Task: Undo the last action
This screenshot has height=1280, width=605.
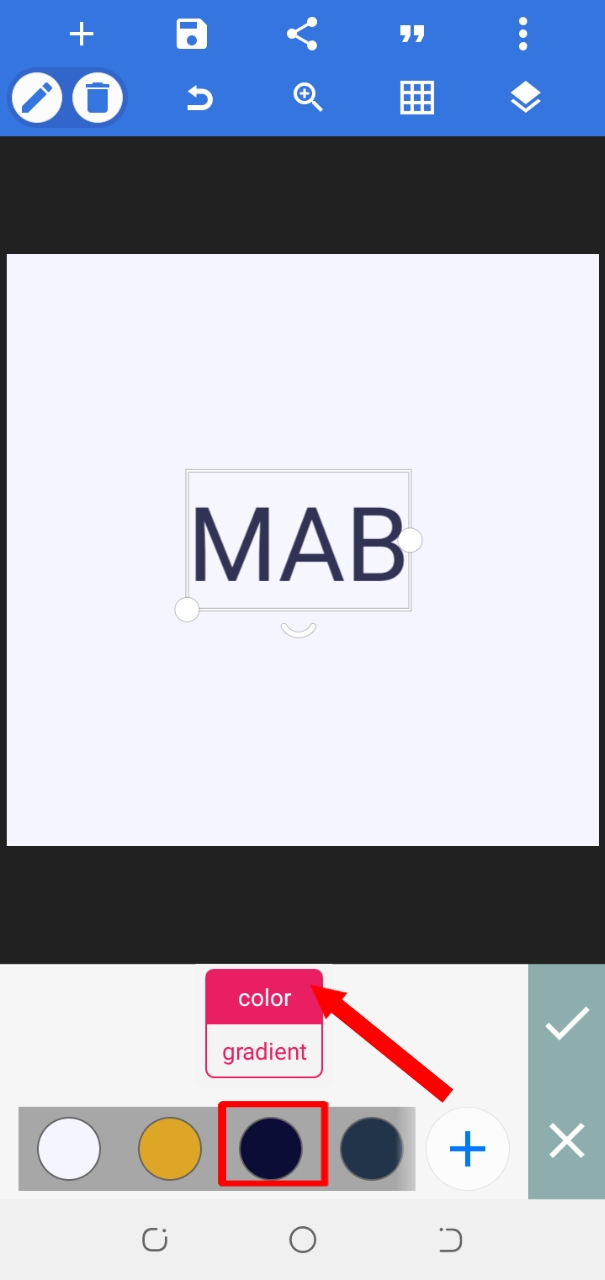Action: (200, 98)
